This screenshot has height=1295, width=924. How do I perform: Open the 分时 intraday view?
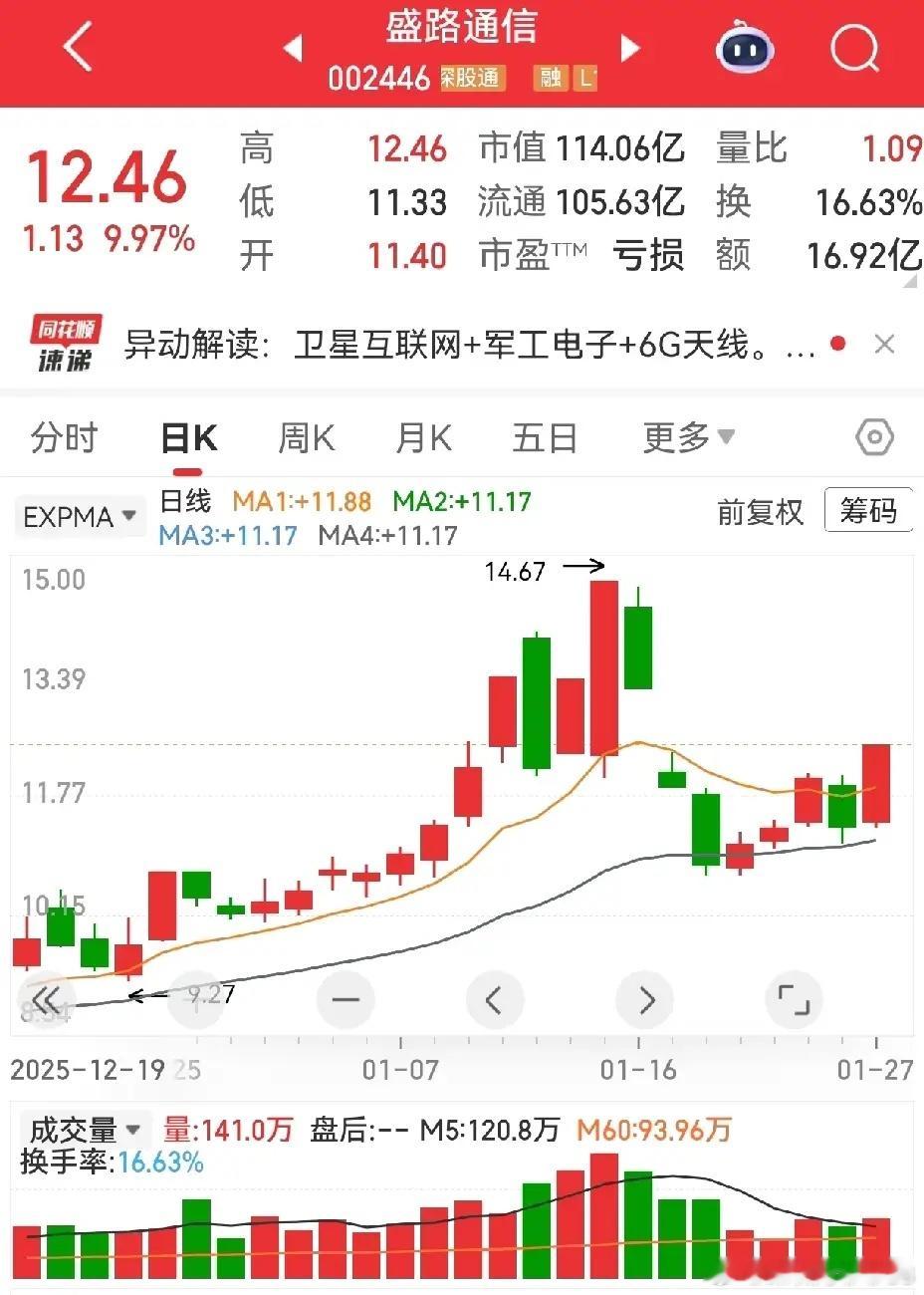[64, 436]
